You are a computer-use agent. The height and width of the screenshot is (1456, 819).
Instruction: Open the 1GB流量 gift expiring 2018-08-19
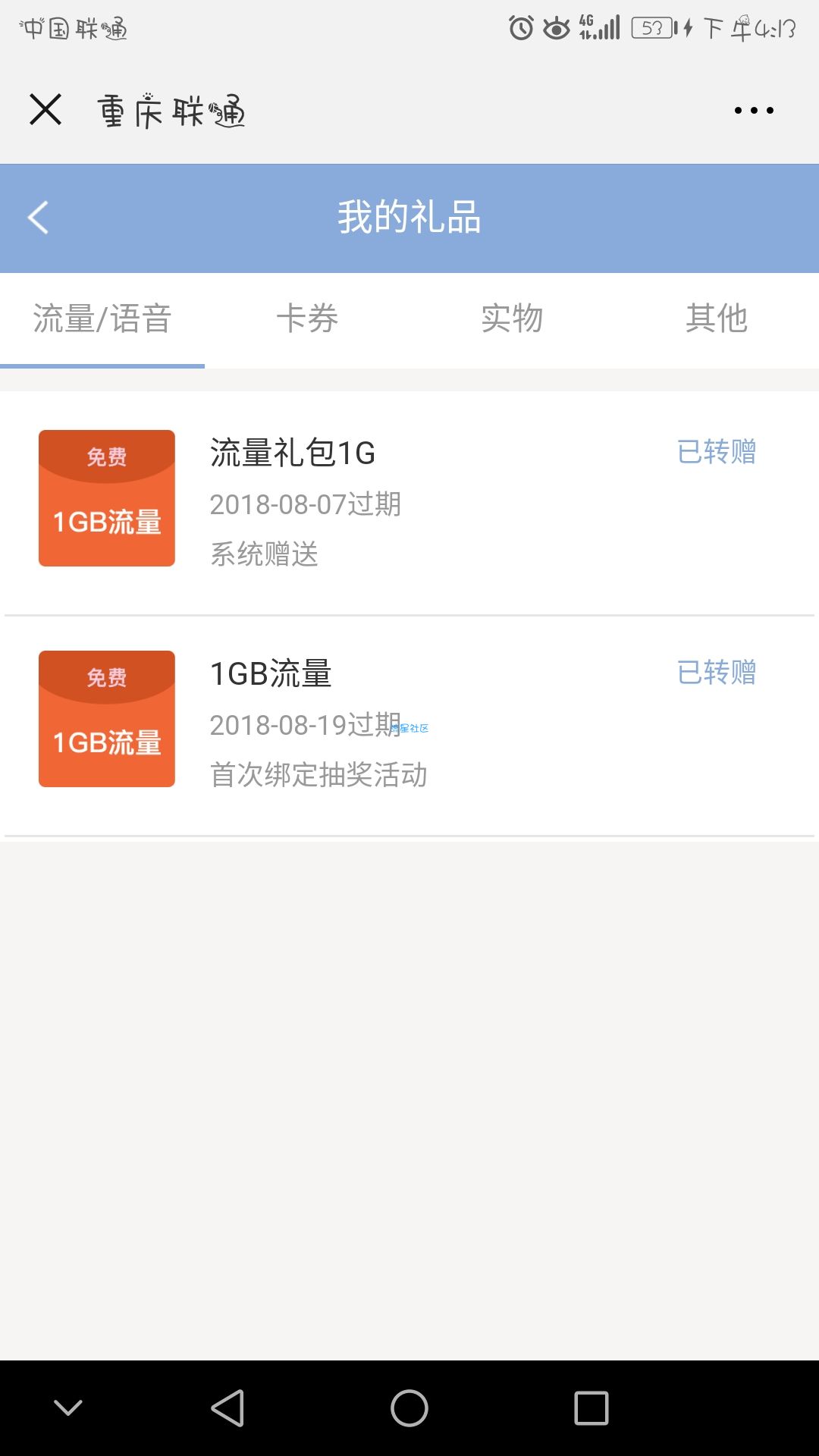tap(409, 725)
